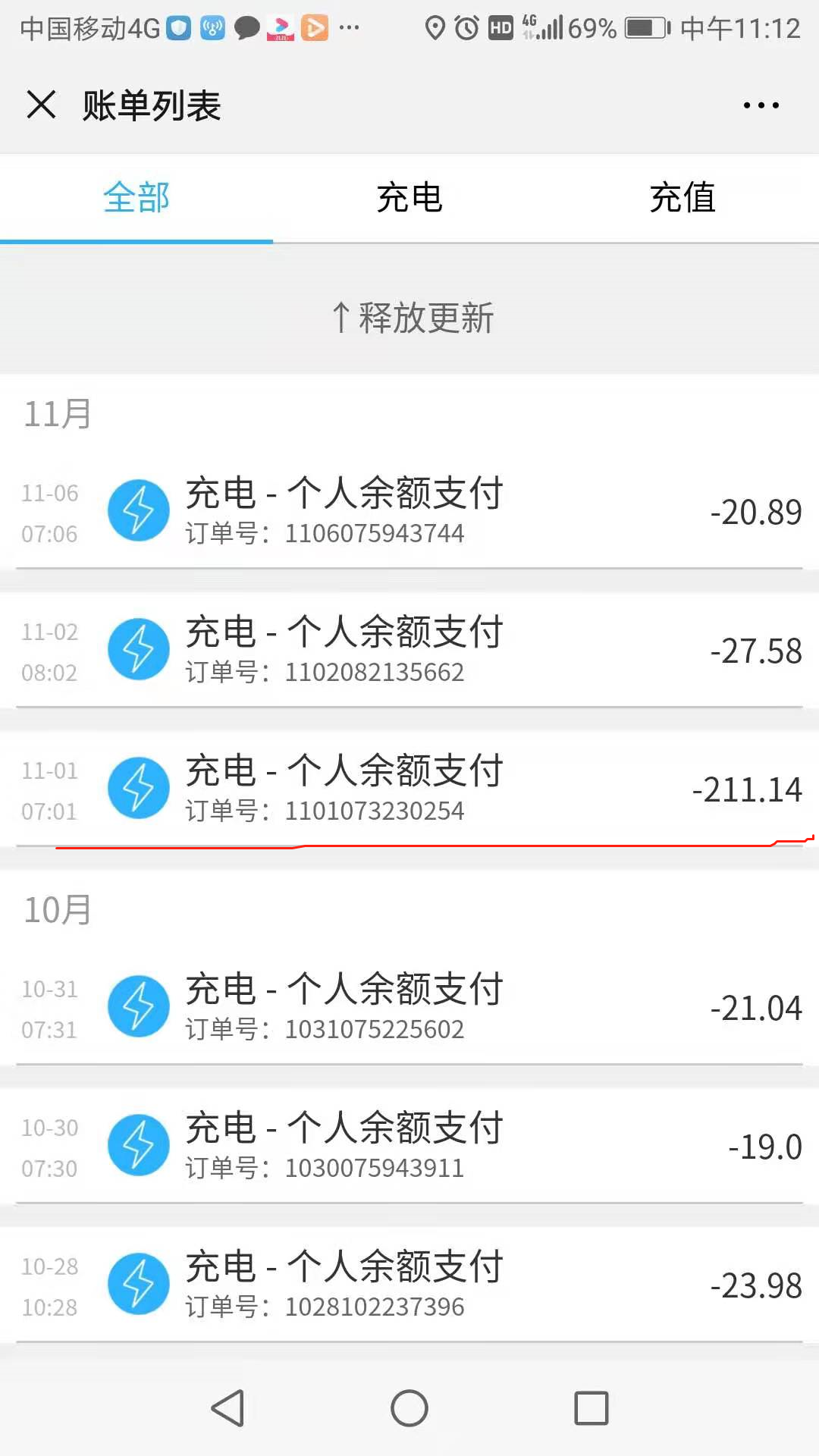Switch to the 充电 tab
This screenshot has width=819, height=1456.
pyautogui.click(x=409, y=199)
